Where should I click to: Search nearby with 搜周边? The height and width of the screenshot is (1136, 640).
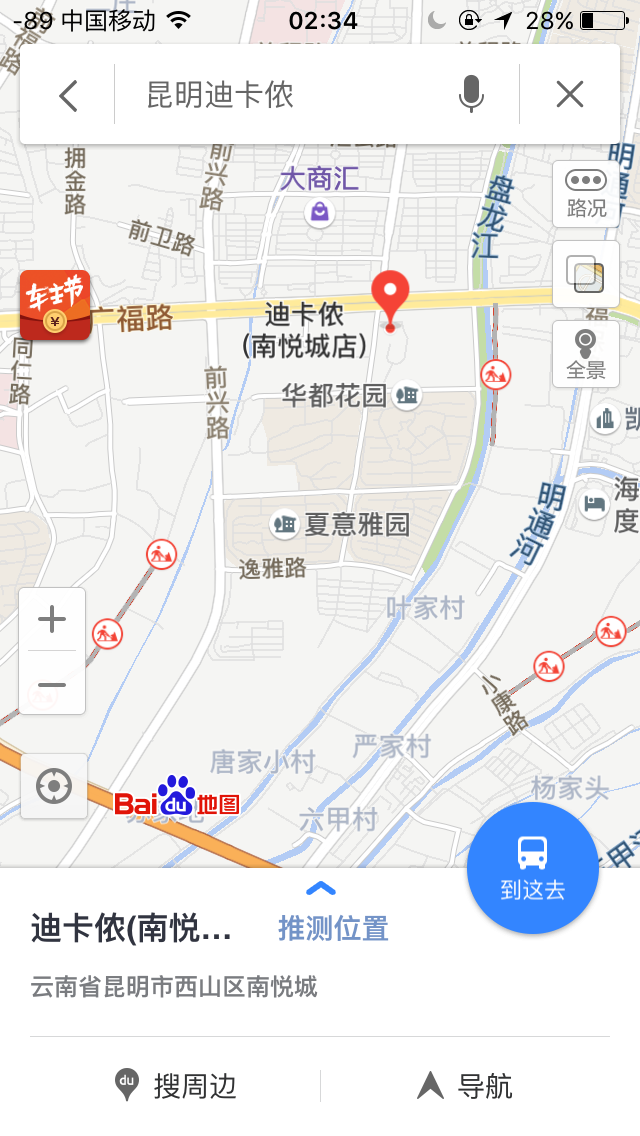click(176, 1086)
